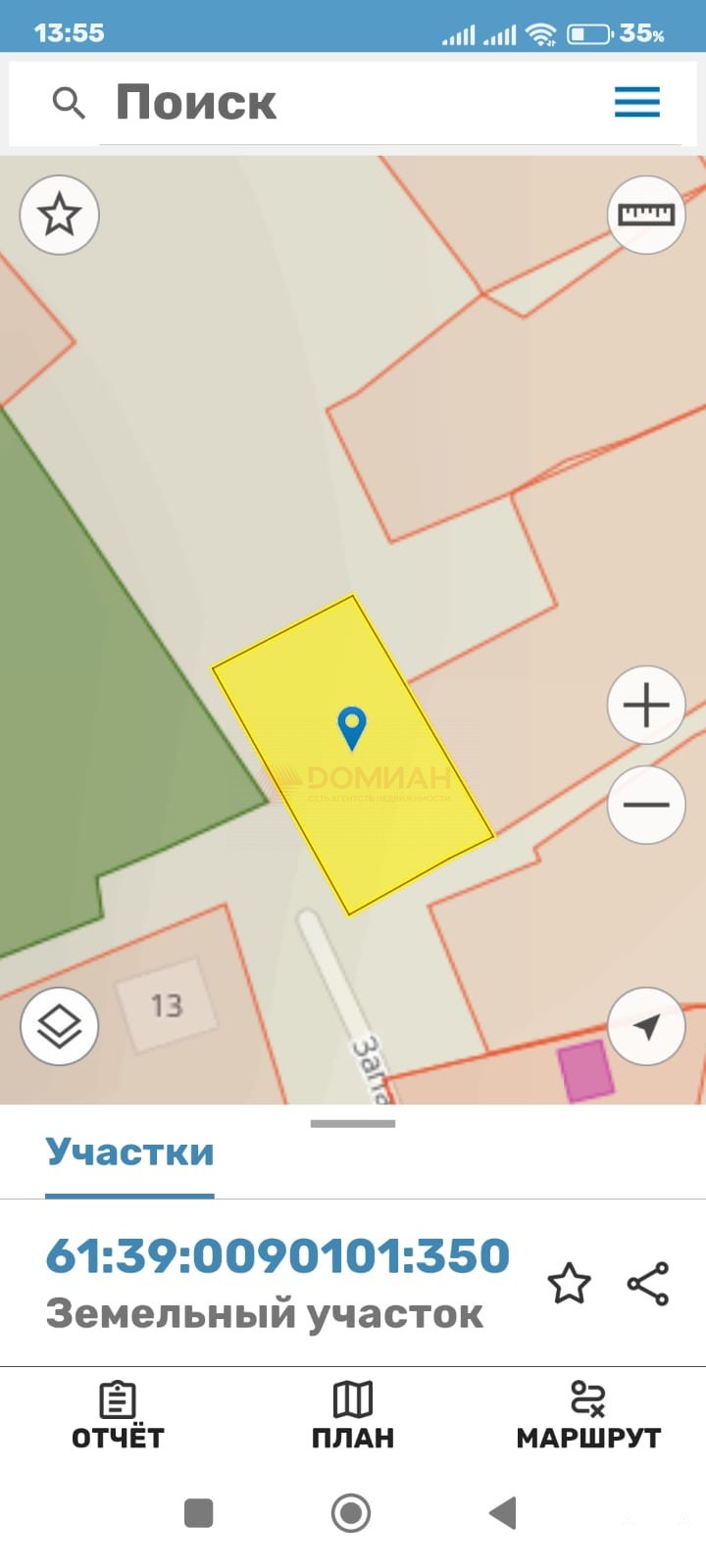
Task: Go to the system home screen
Action: click(x=351, y=1512)
